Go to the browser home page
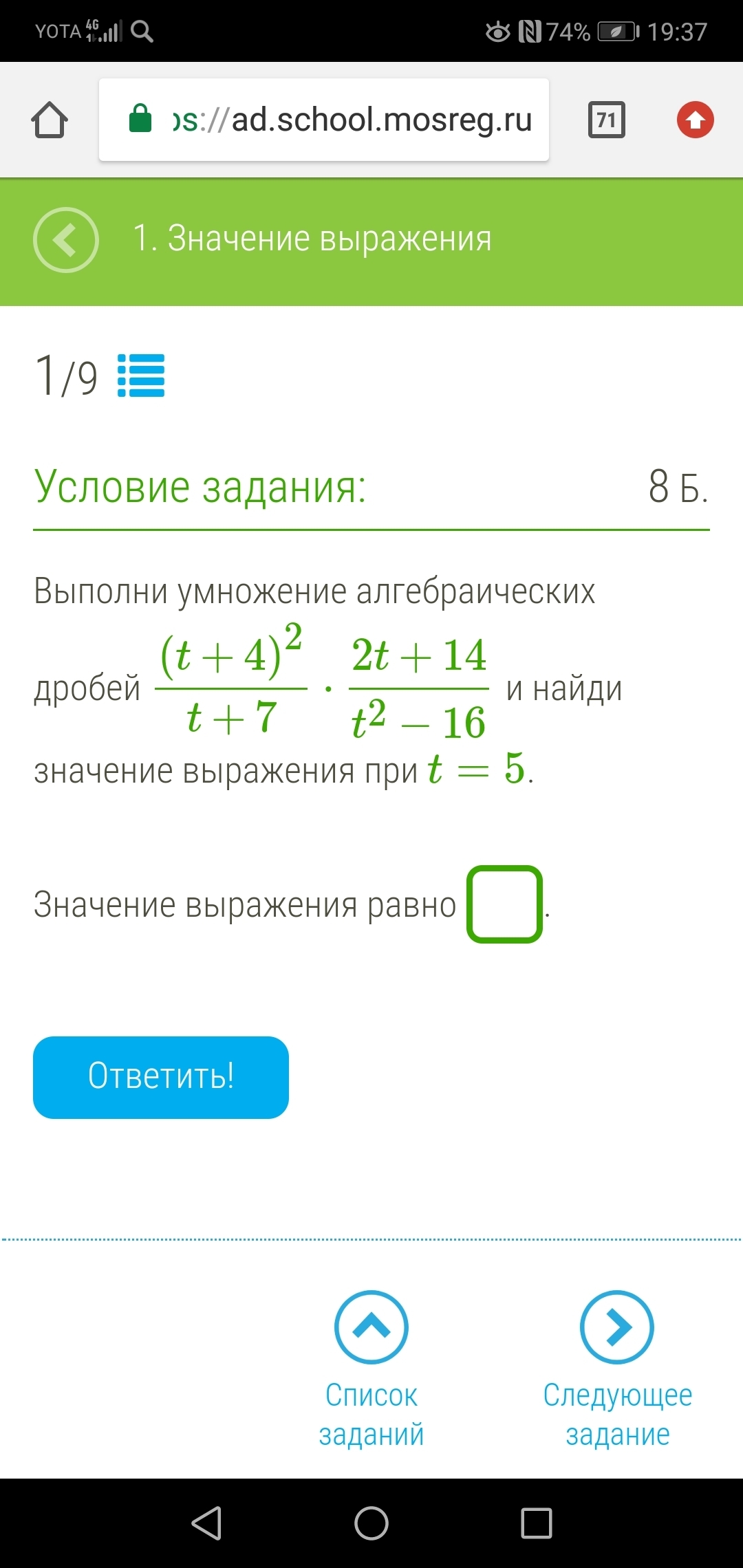743x1568 pixels. [x=50, y=120]
